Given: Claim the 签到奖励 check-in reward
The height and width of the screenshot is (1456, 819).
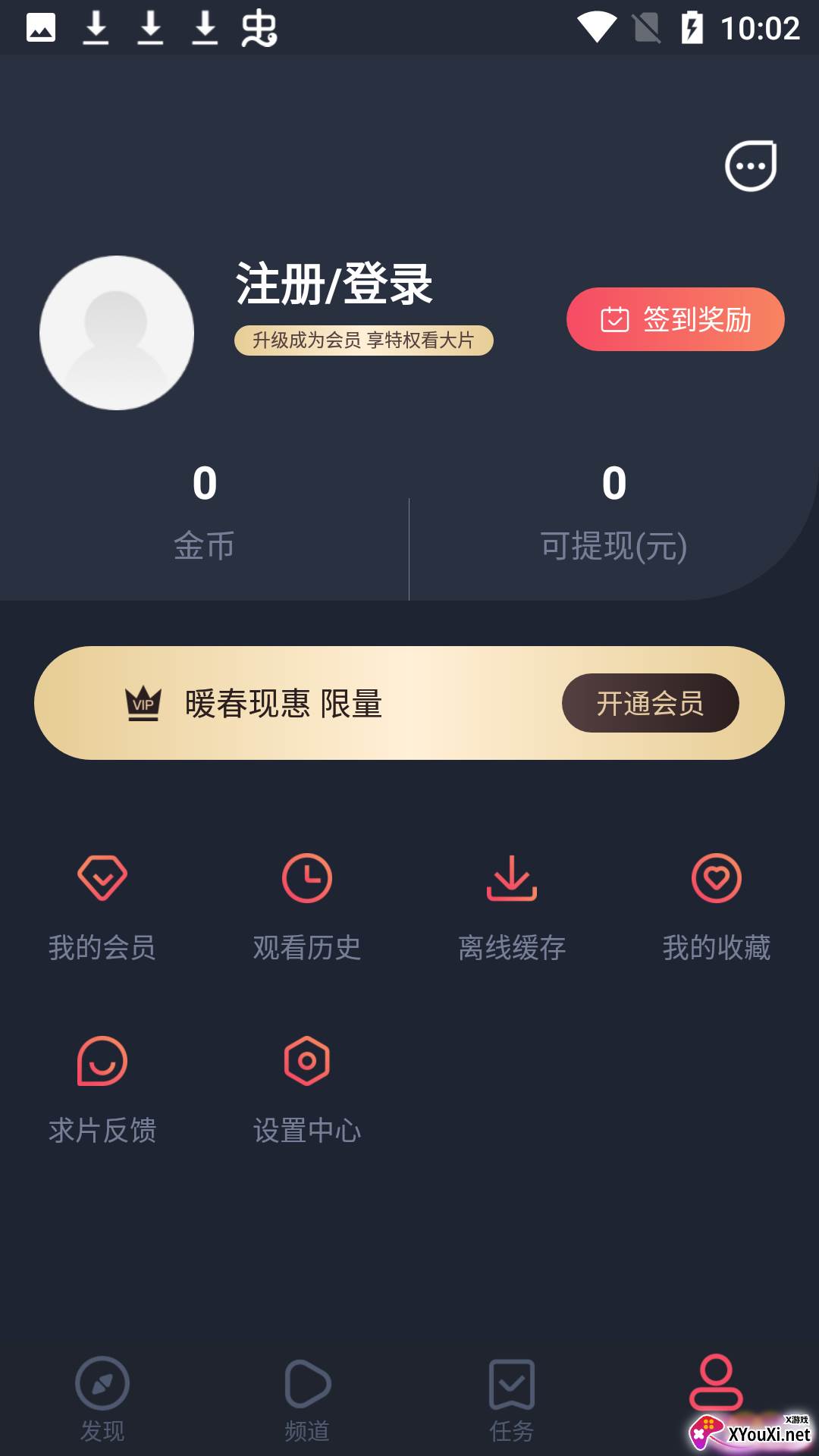Looking at the screenshot, I should pyautogui.click(x=675, y=319).
